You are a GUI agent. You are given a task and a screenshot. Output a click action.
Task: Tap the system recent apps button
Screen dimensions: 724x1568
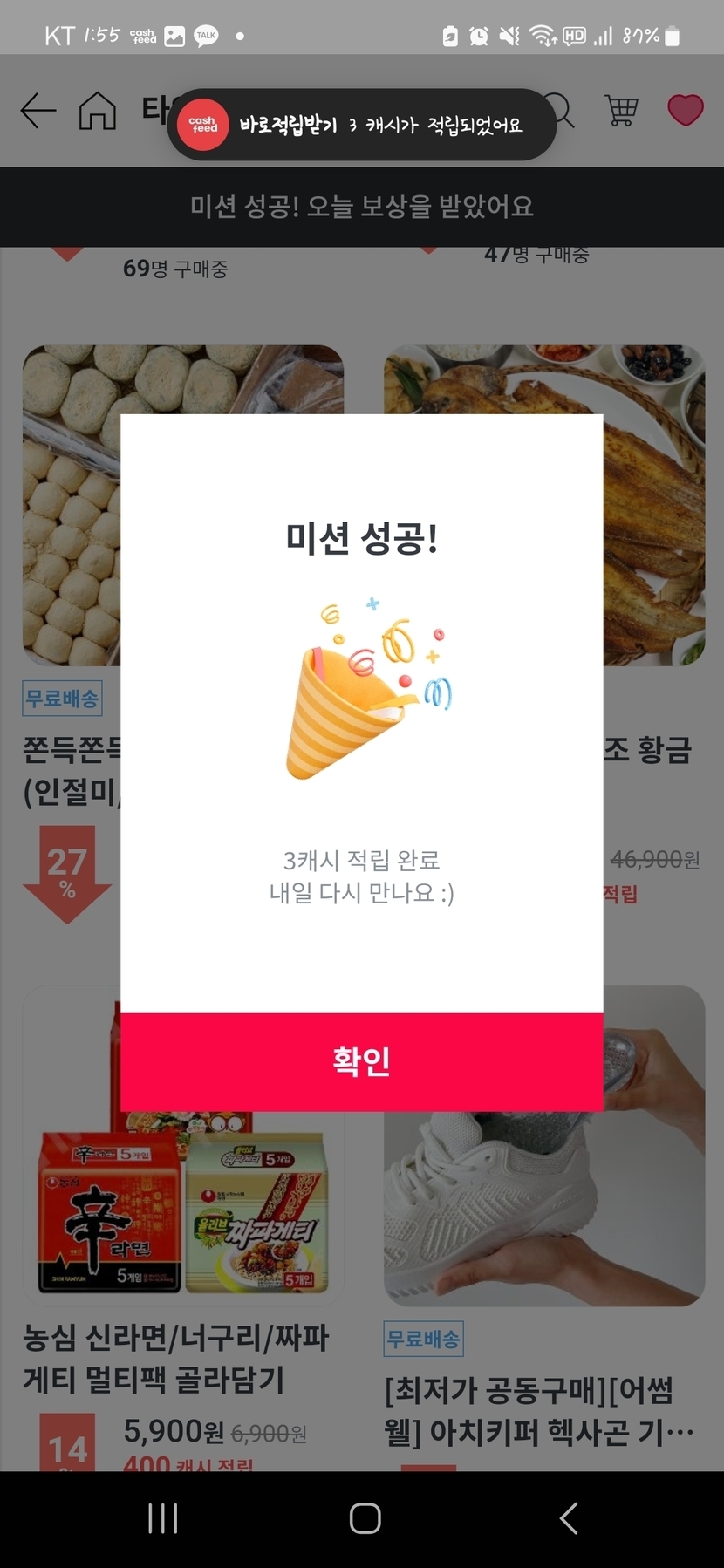(x=163, y=1518)
